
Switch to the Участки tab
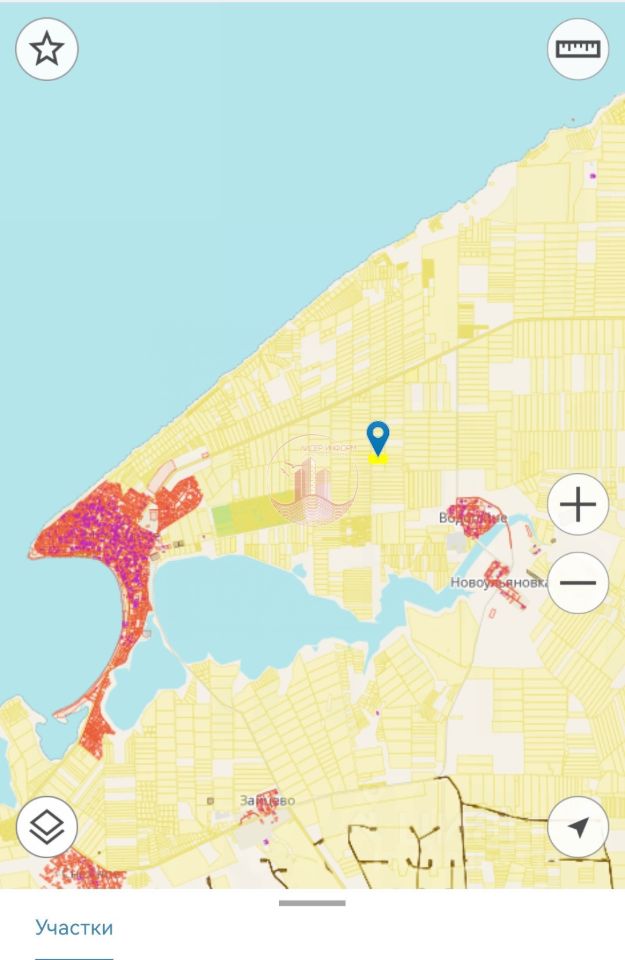coord(74,927)
